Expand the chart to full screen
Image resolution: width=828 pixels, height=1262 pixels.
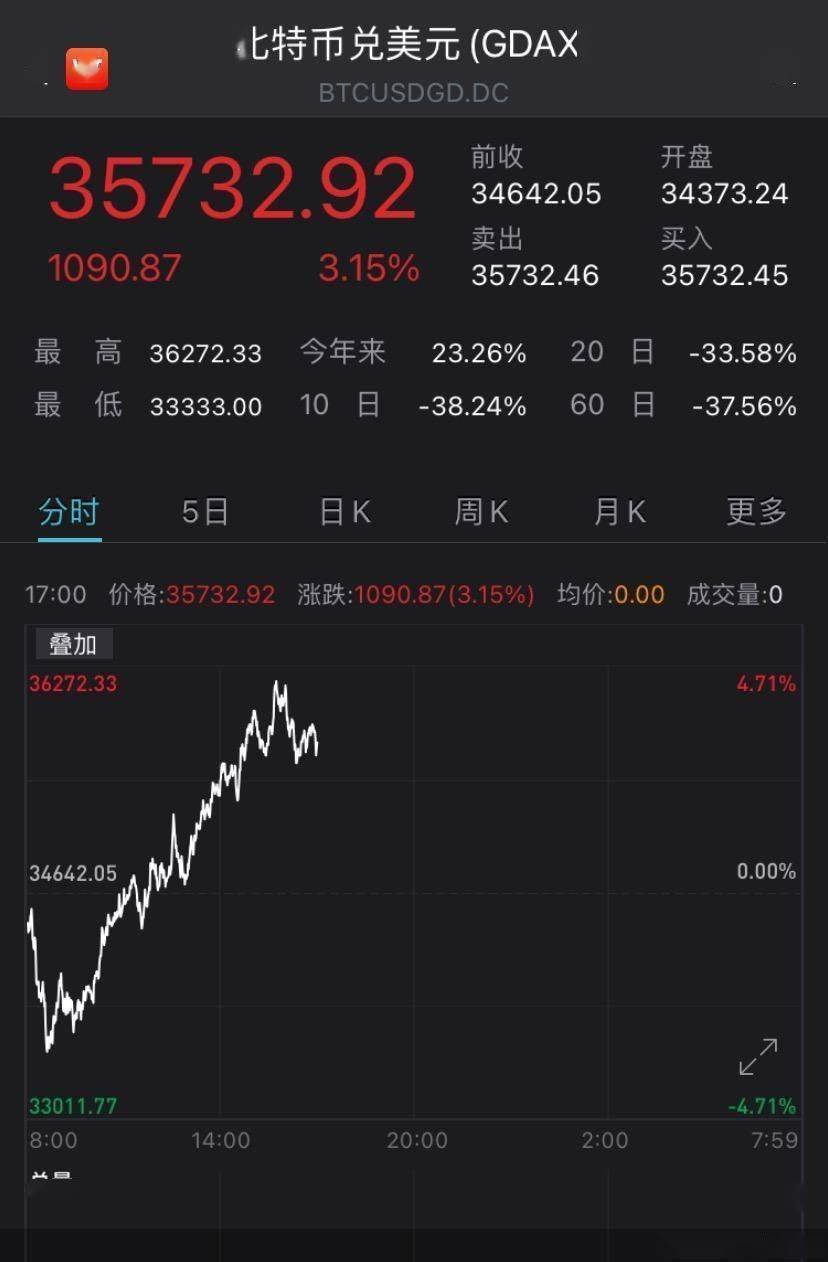click(x=758, y=1057)
